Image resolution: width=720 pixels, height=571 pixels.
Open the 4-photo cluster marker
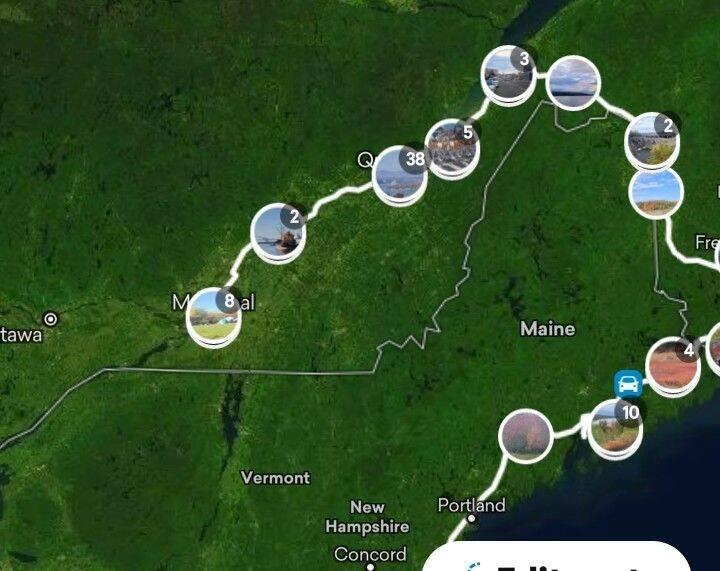coord(672,364)
